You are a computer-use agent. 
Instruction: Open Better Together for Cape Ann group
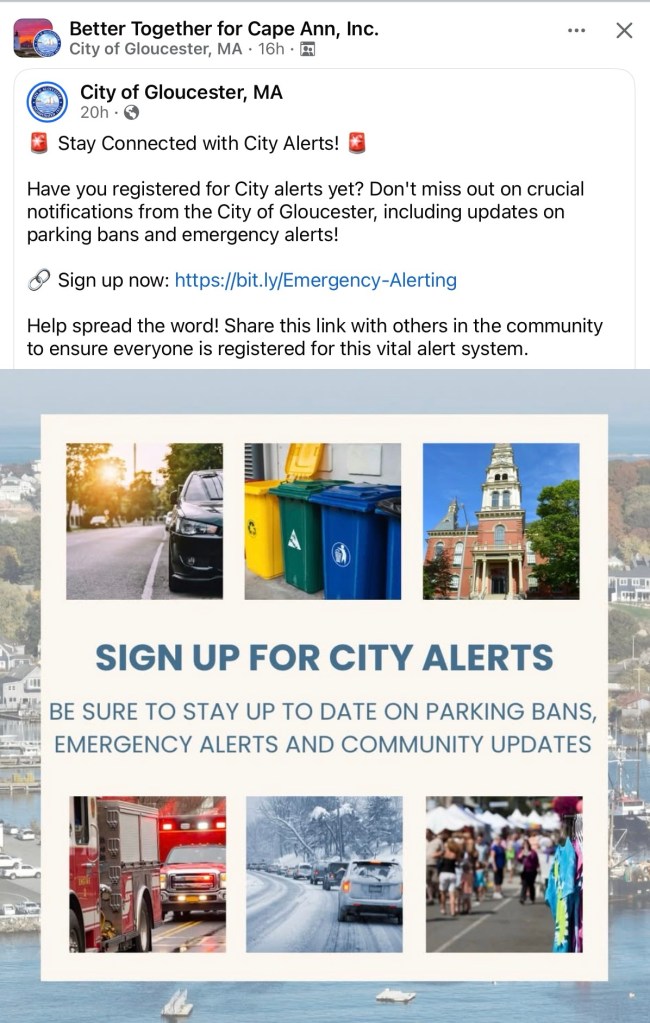coord(224,28)
